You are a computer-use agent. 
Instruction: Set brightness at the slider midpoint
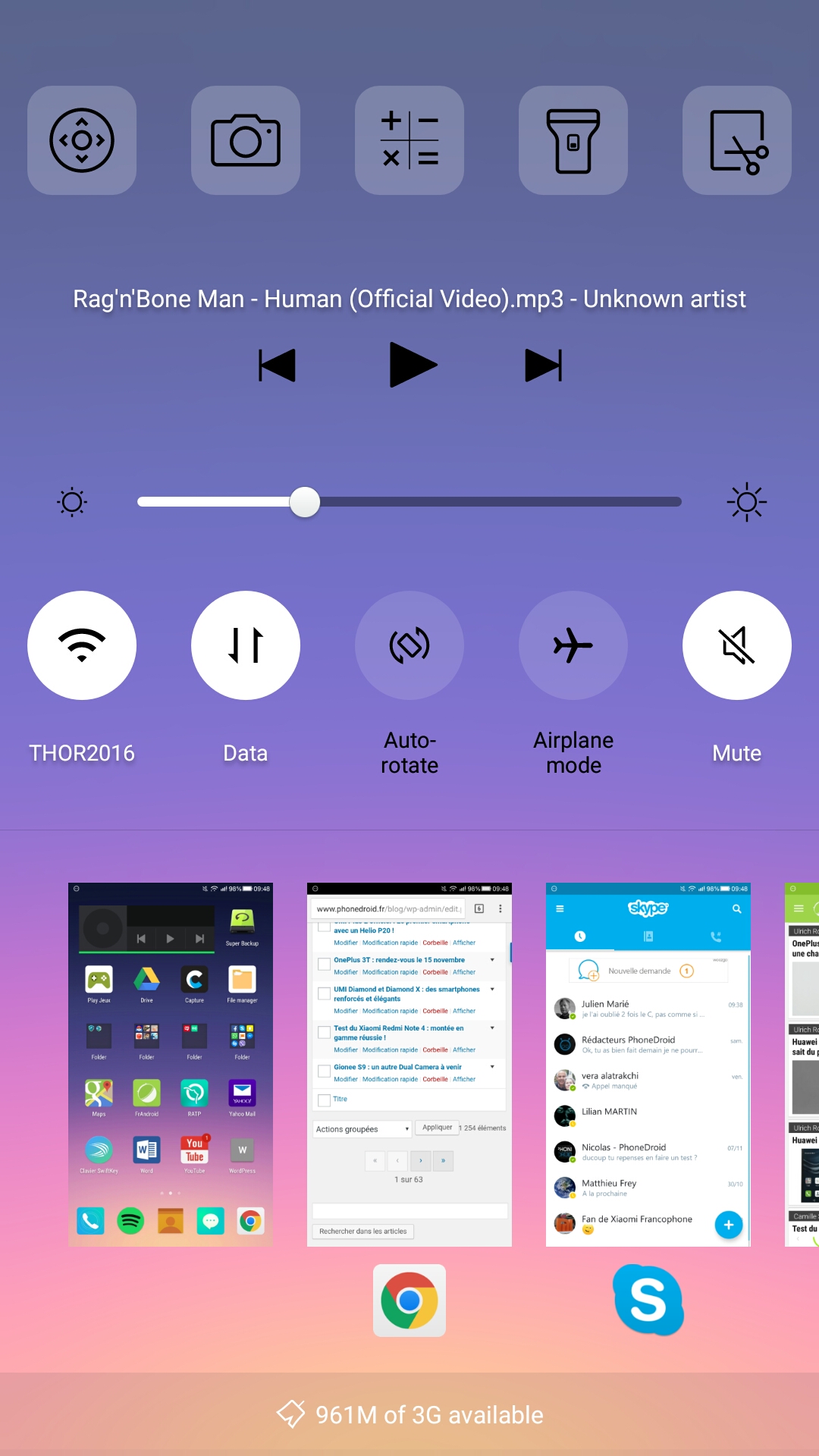point(409,502)
